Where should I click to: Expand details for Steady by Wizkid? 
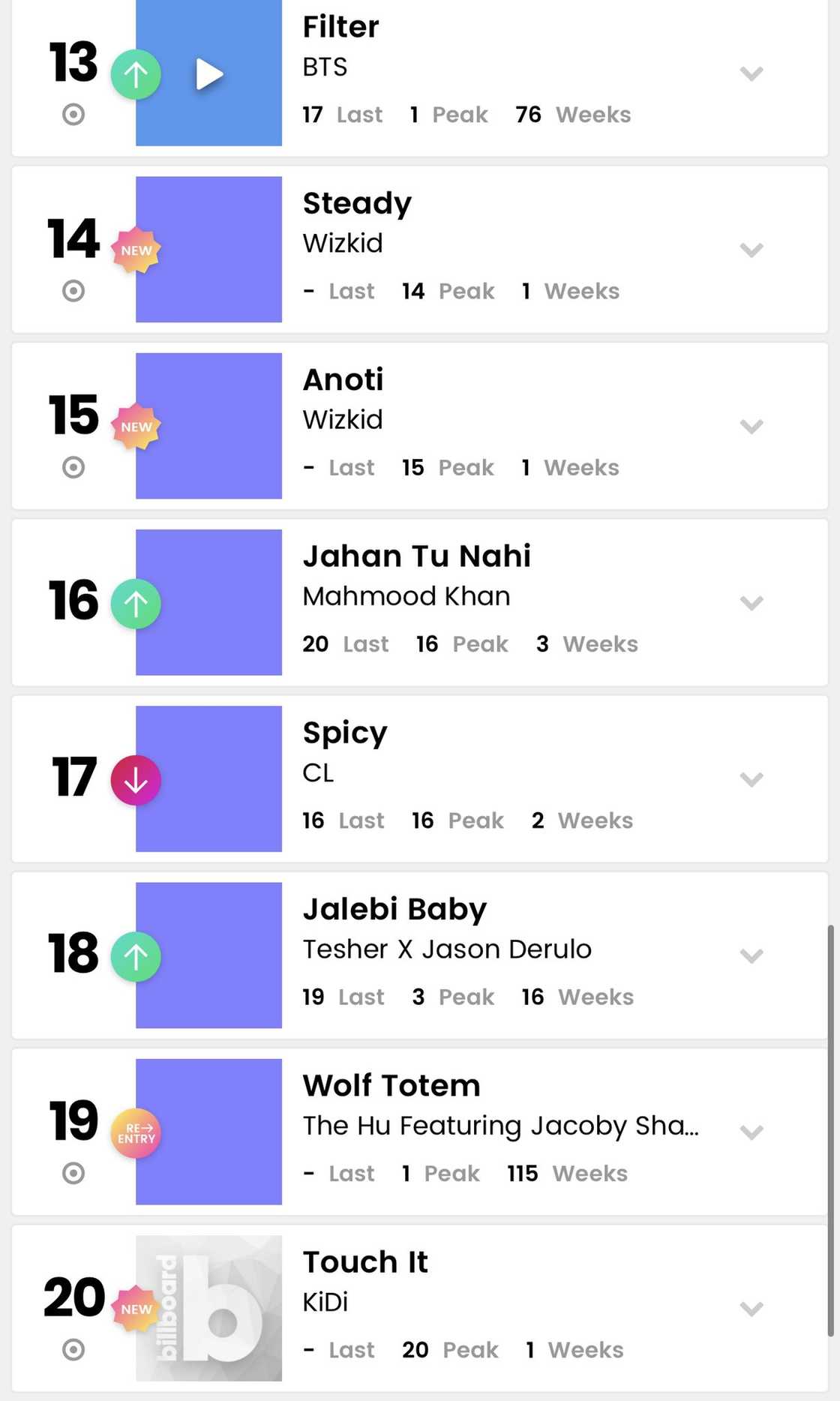(751, 250)
